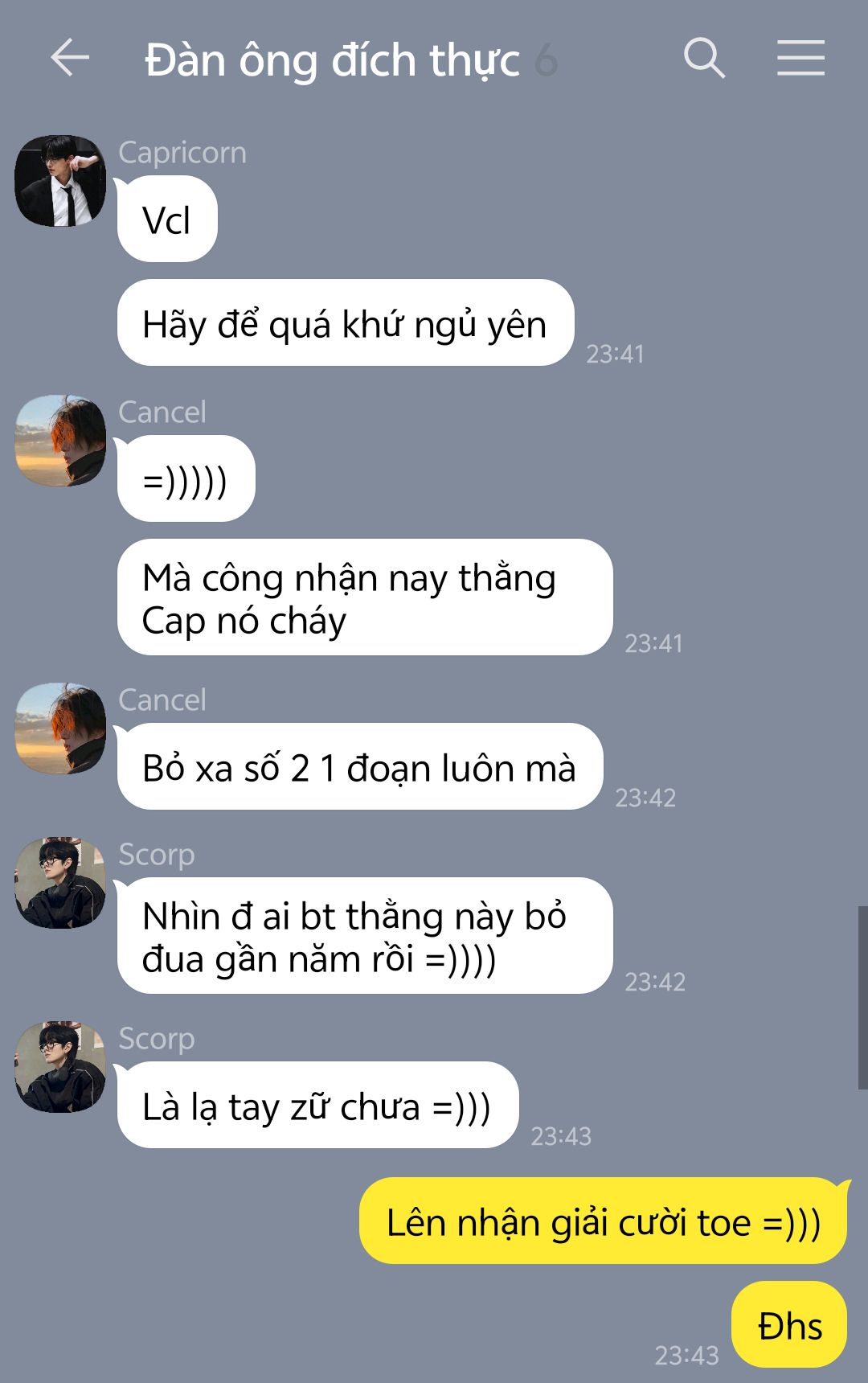Go back from the Đàn ông đích thực chat
The image size is (868, 1383).
(70, 58)
